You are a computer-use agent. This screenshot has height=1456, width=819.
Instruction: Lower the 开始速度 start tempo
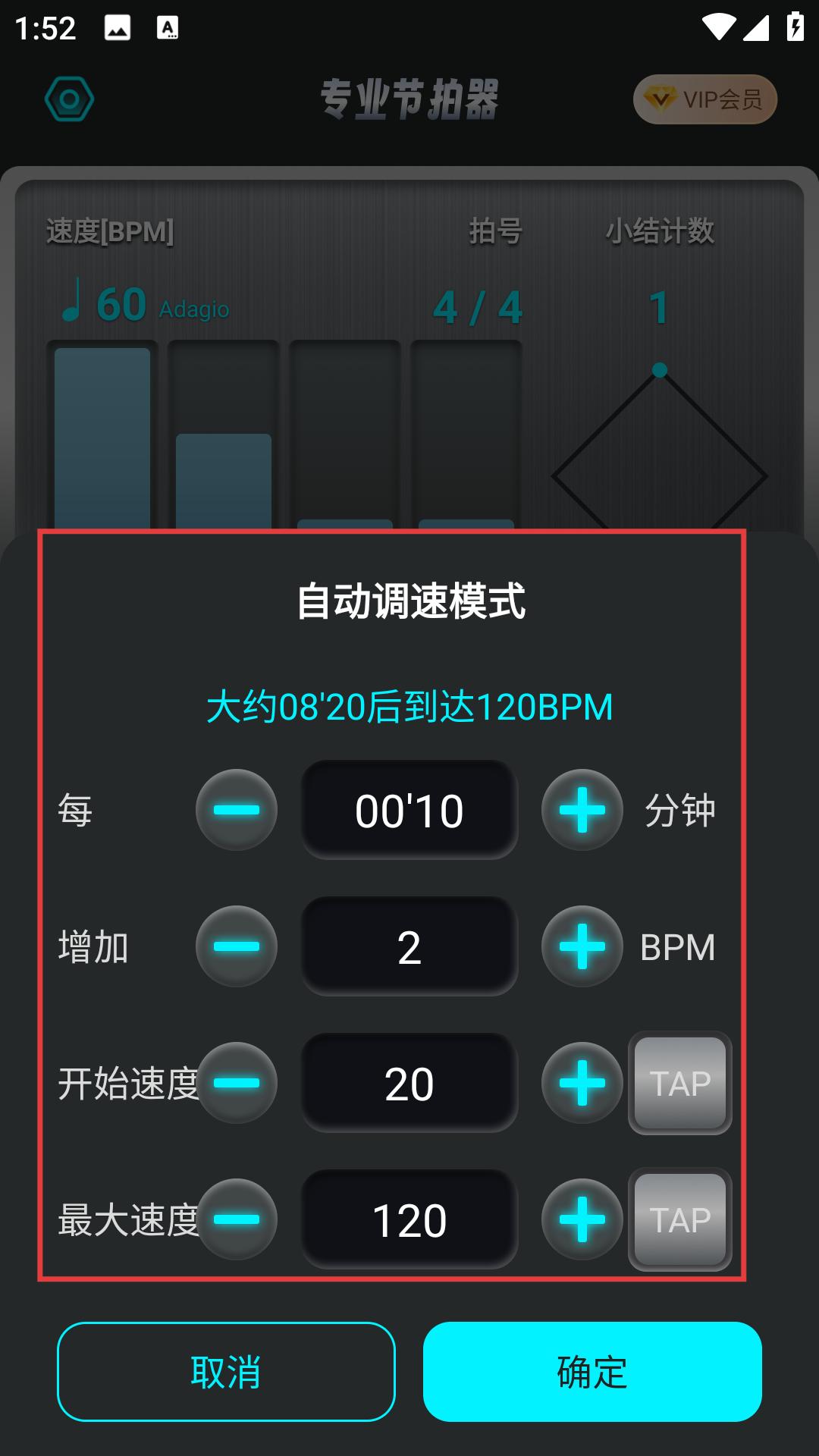coord(237,1083)
